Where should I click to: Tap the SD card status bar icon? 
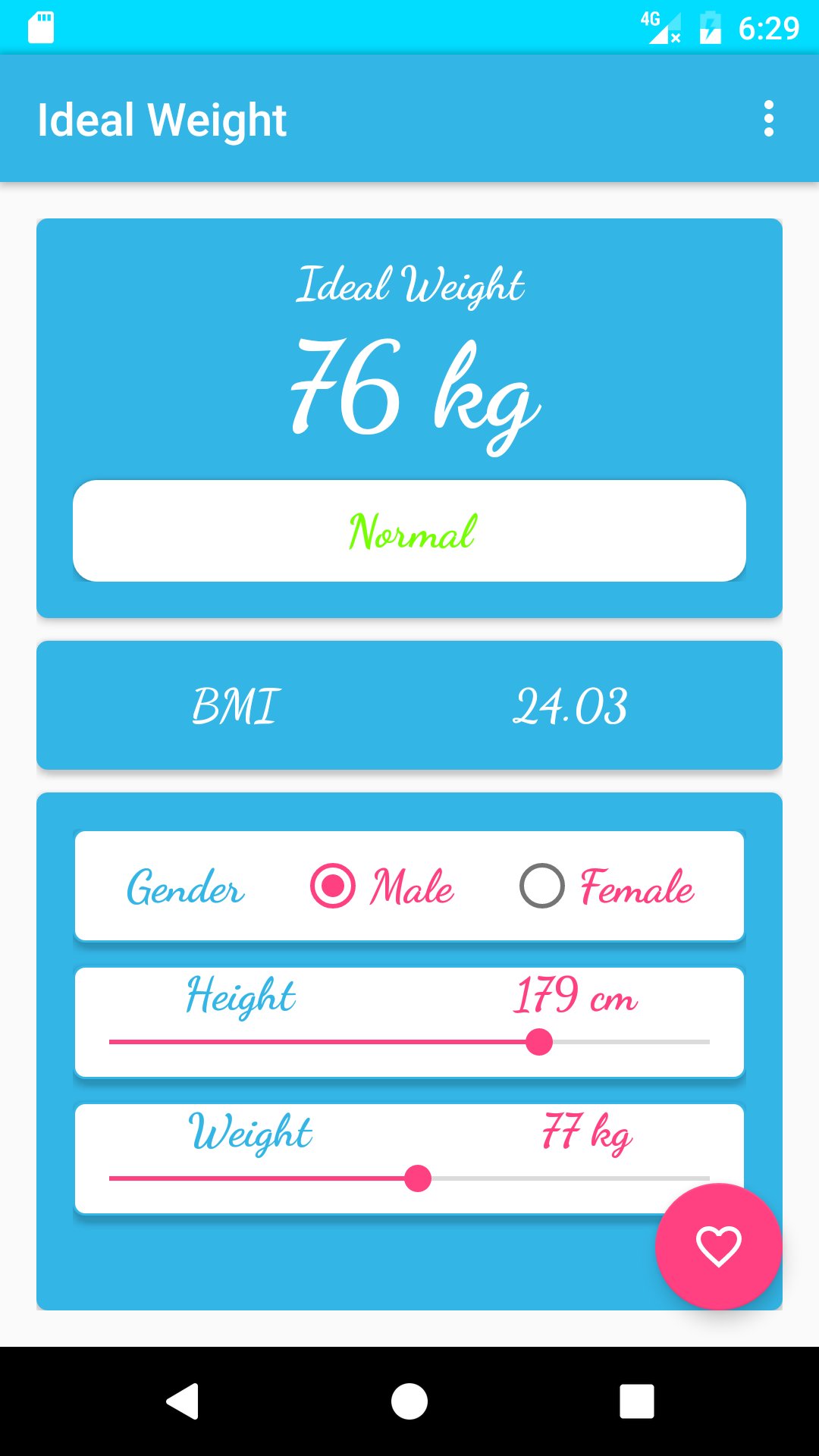tap(42, 25)
